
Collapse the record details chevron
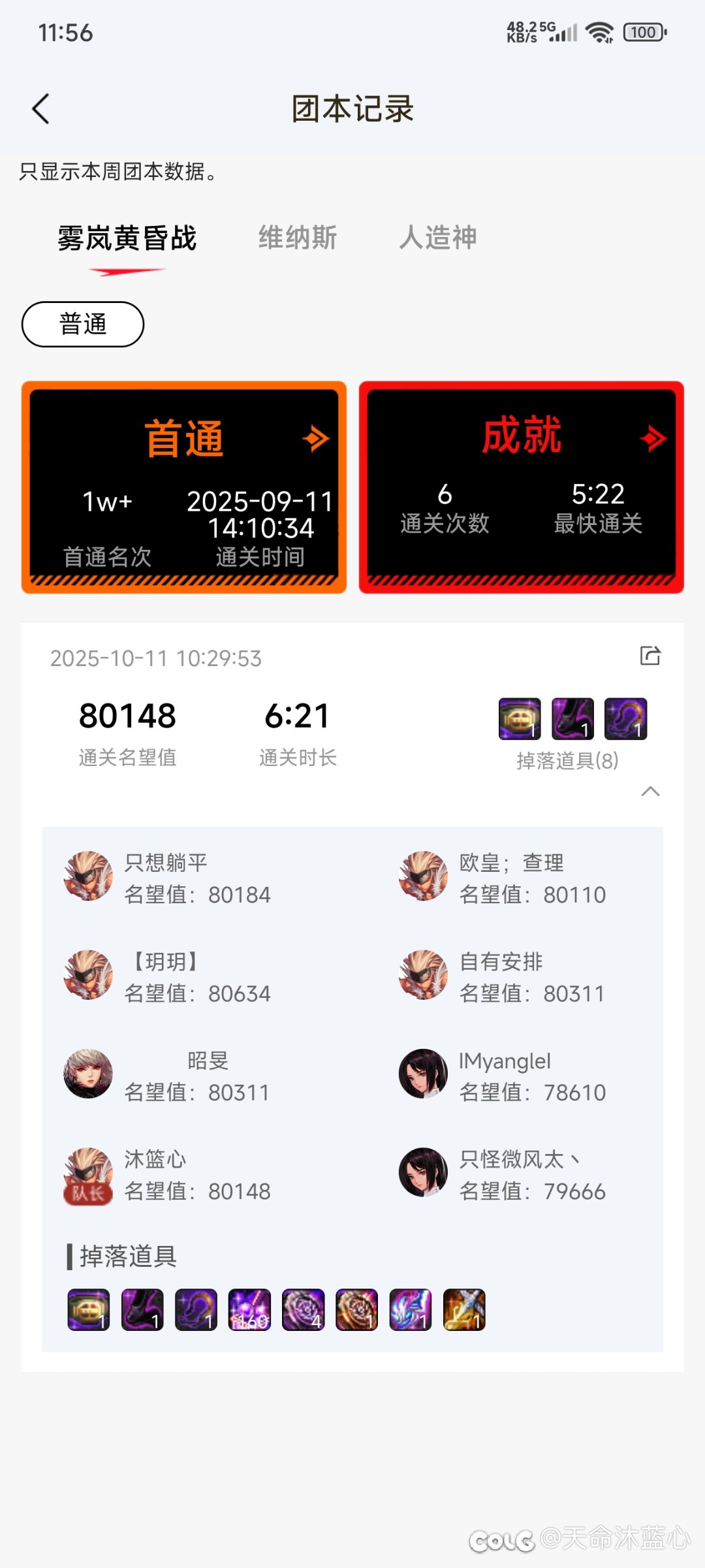[650, 792]
